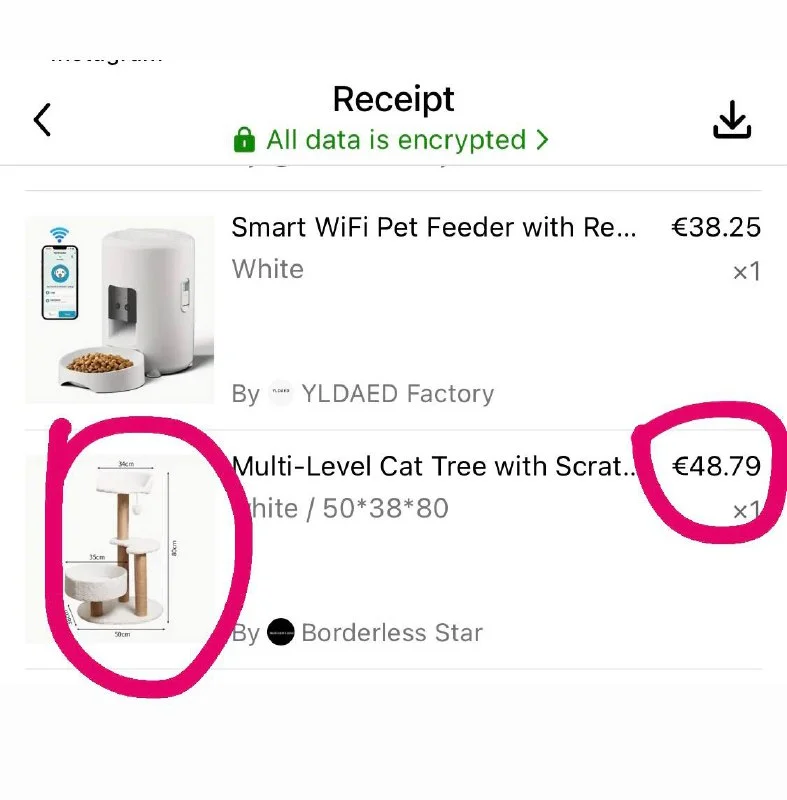This screenshot has width=787, height=800.
Task: Visit the Borderless Star store
Action: pyautogui.click(x=390, y=633)
